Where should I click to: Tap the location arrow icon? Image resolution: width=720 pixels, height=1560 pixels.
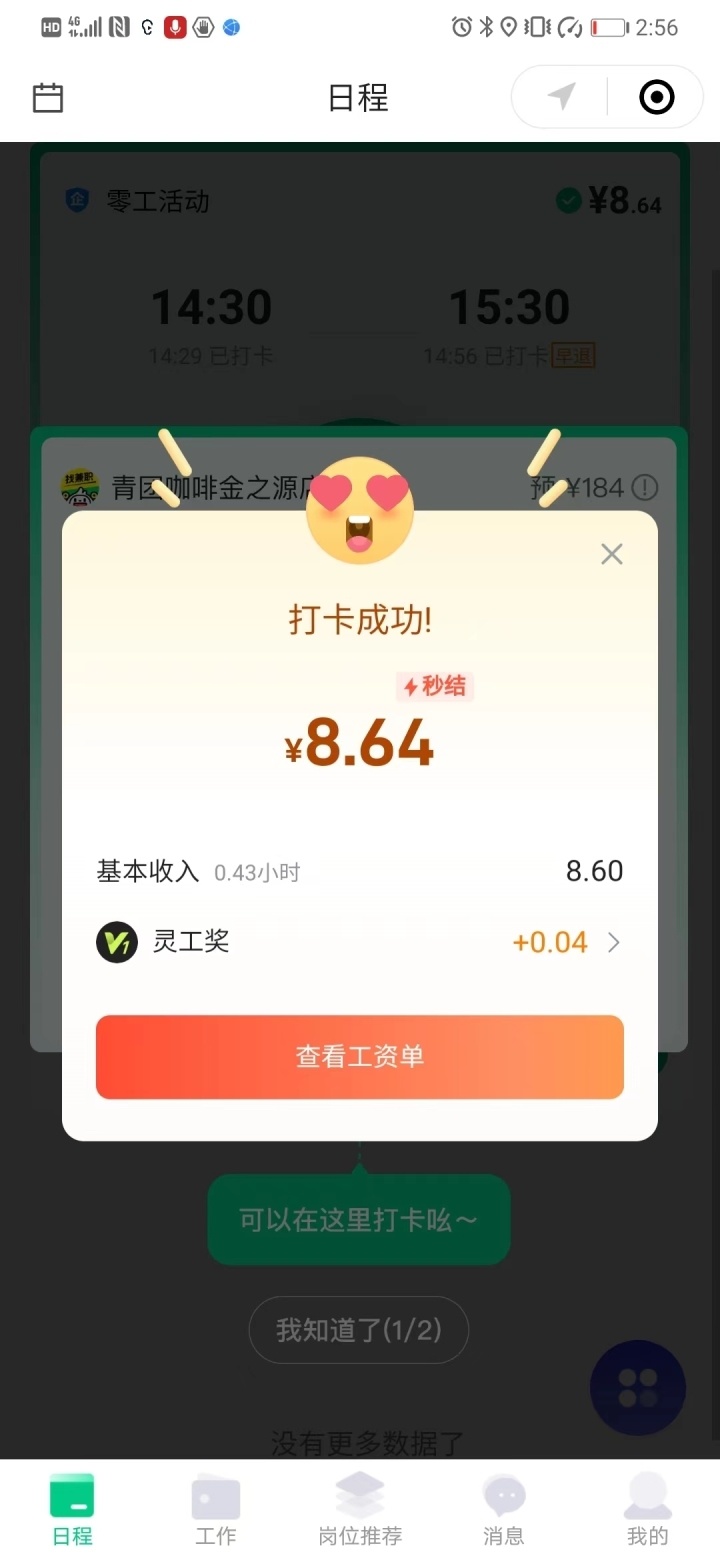click(x=562, y=97)
